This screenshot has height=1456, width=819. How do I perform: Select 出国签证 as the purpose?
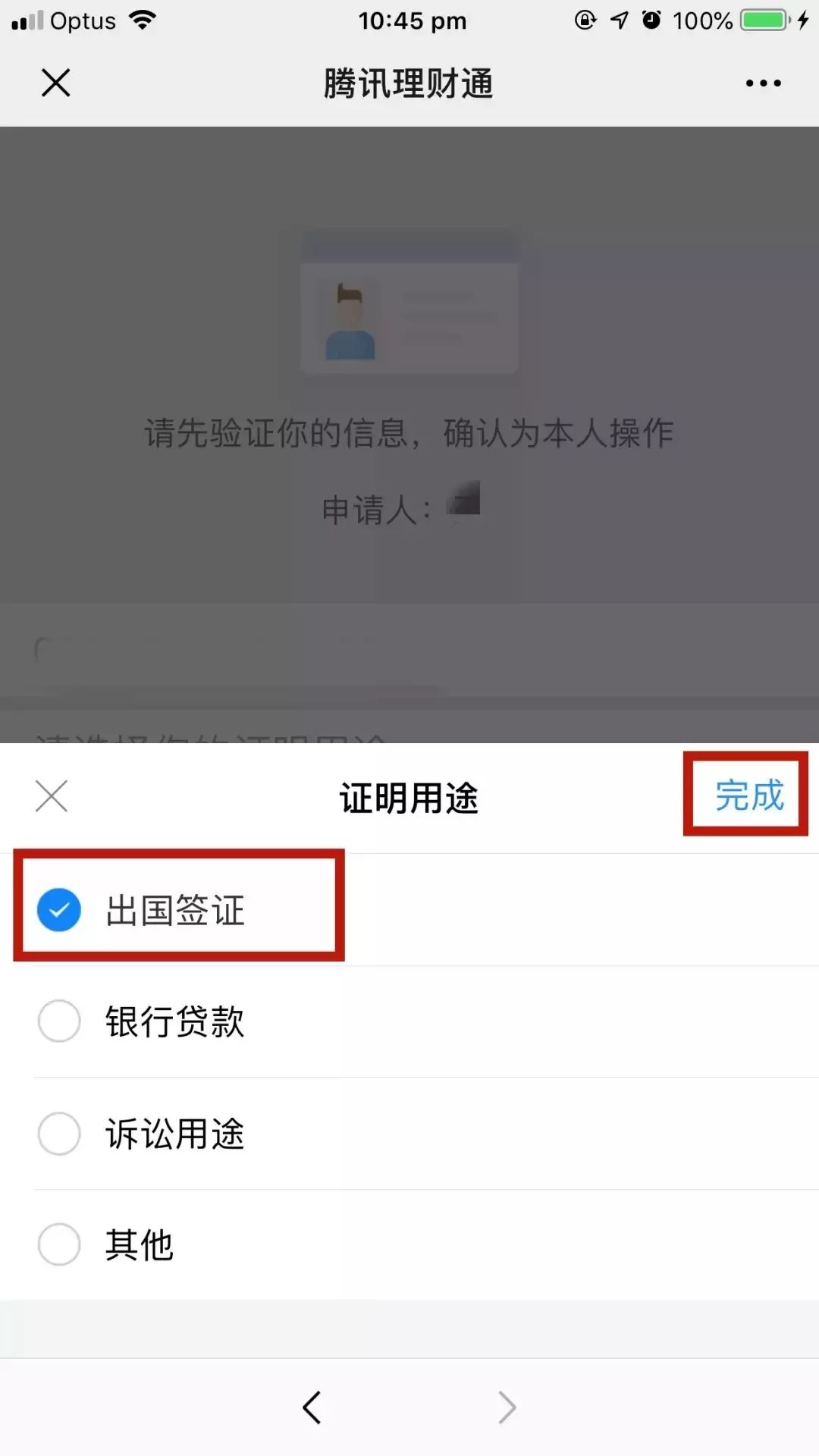pyautogui.click(x=409, y=910)
